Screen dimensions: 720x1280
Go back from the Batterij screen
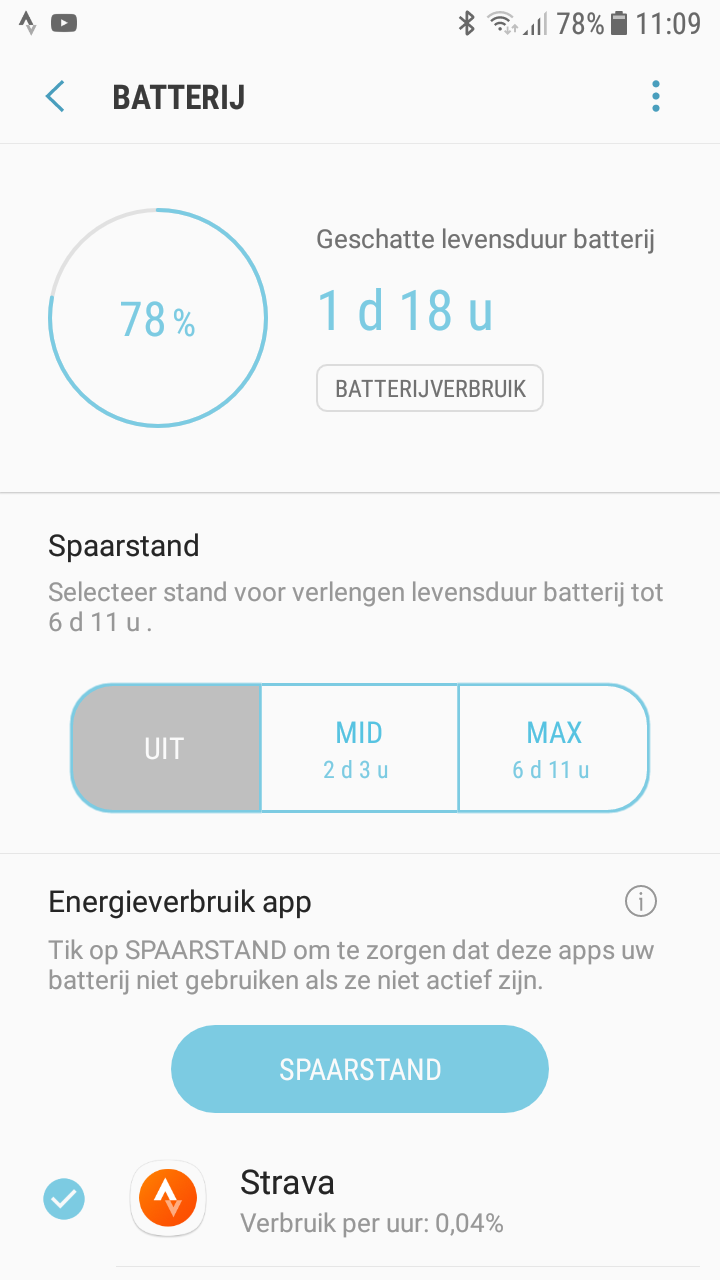55,97
